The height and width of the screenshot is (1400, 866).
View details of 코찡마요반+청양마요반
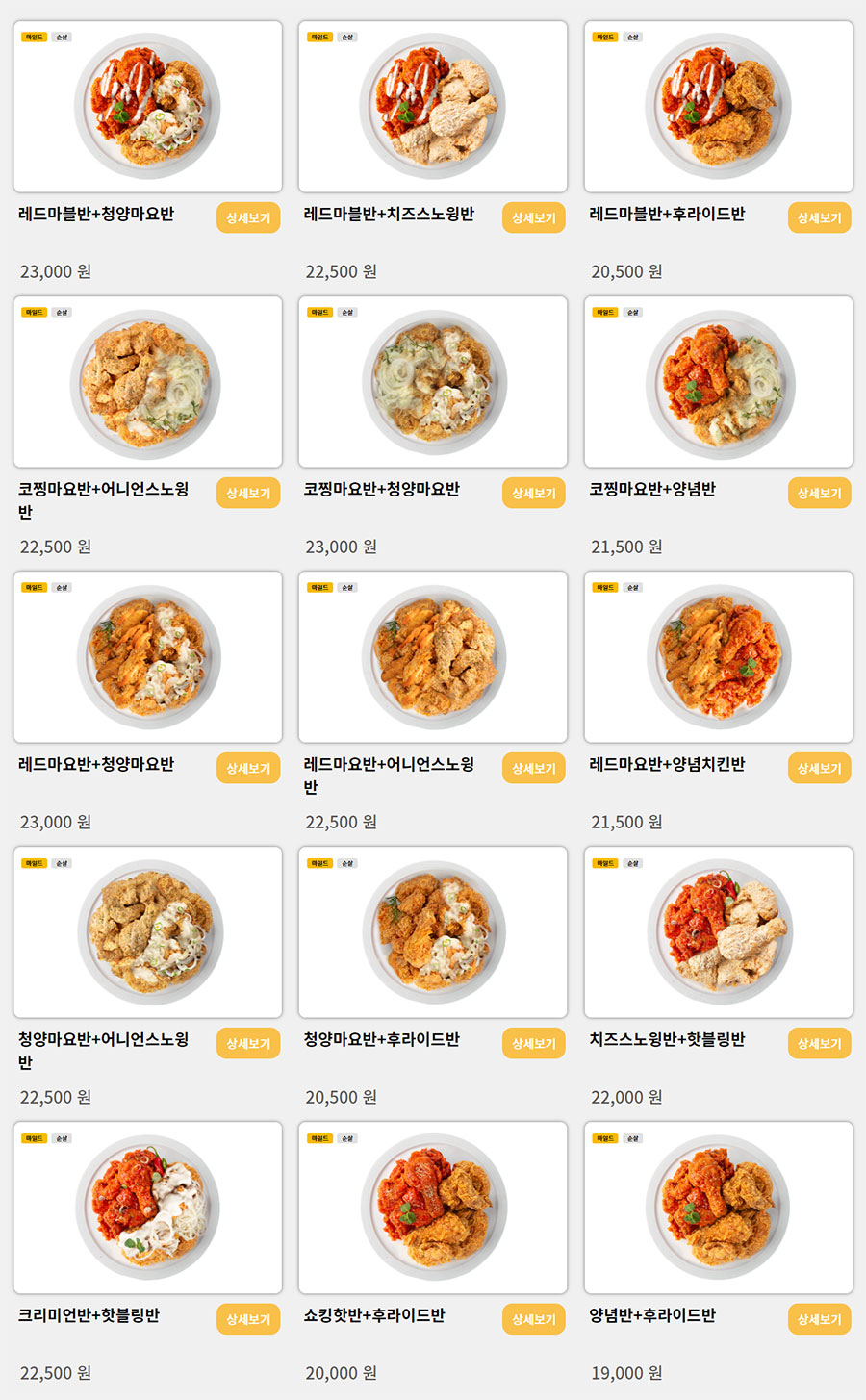pyautogui.click(x=533, y=493)
